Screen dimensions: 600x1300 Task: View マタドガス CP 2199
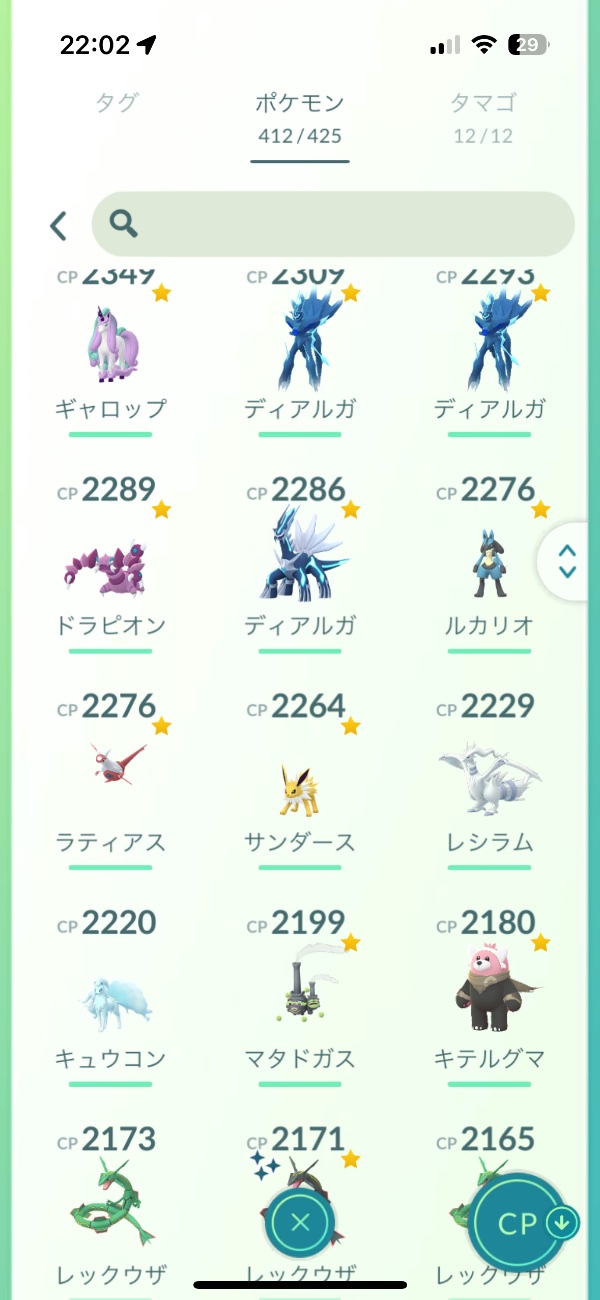[300, 998]
